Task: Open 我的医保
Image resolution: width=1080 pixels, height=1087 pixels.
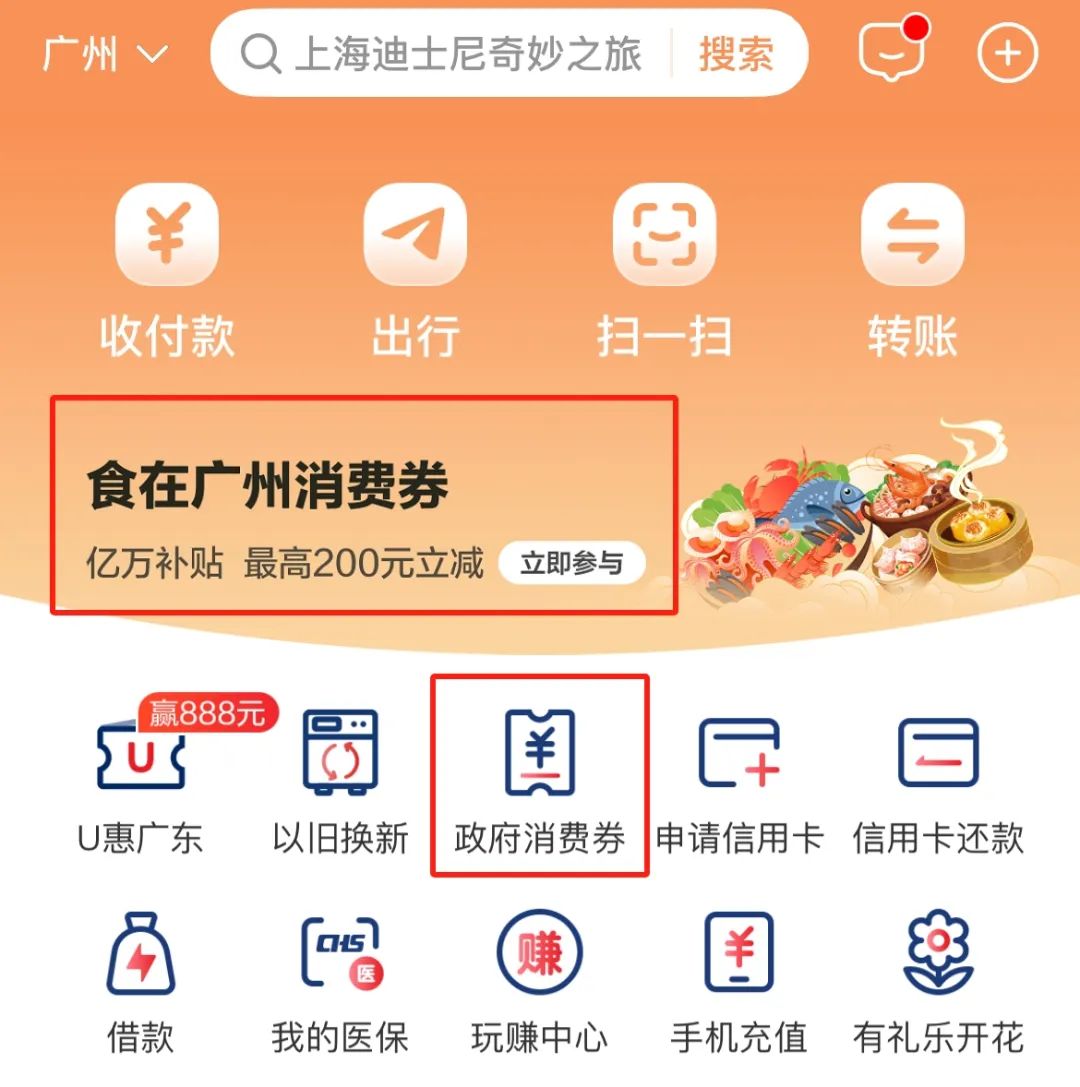Action: pyautogui.click(x=340, y=980)
